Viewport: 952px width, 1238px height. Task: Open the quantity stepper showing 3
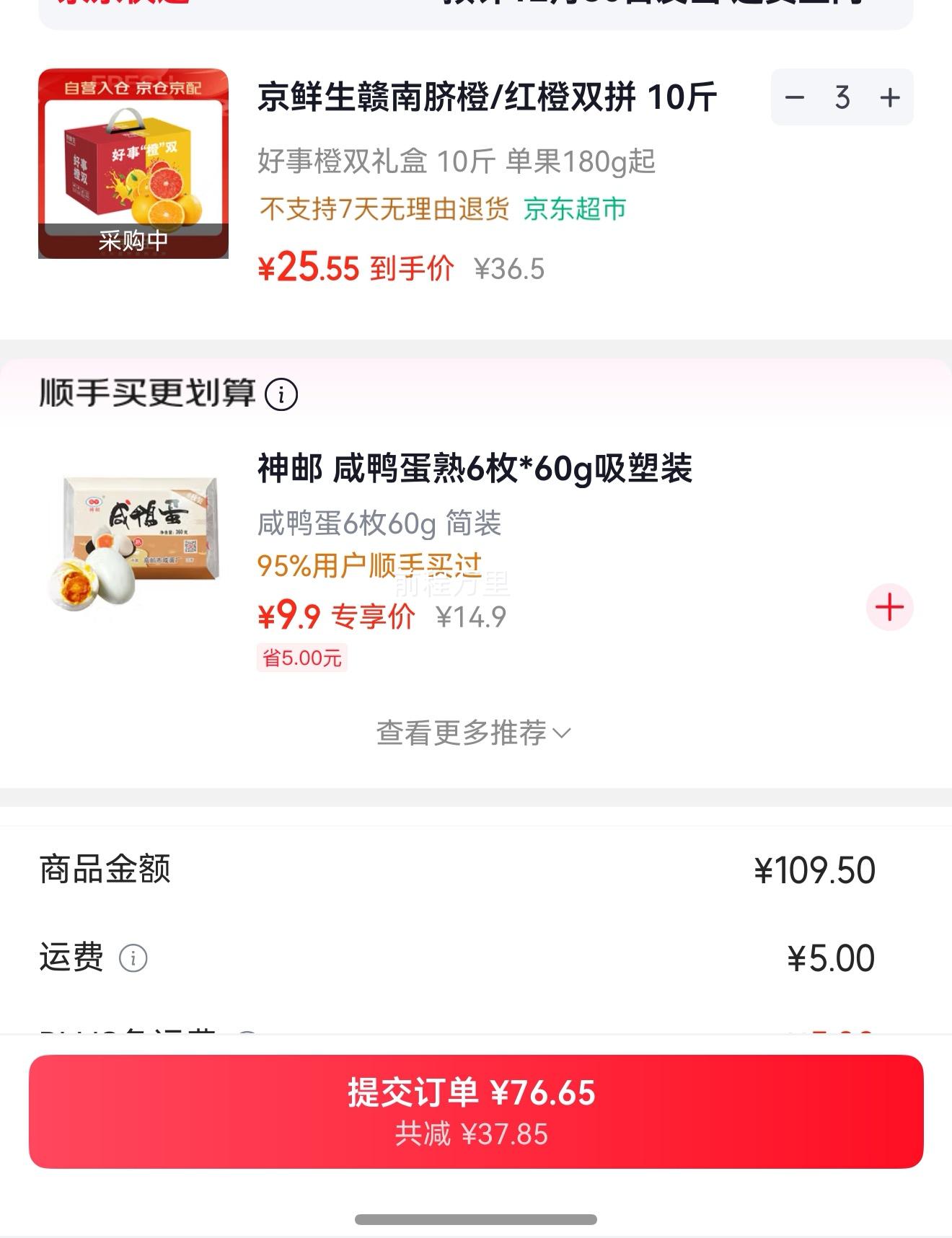(842, 97)
